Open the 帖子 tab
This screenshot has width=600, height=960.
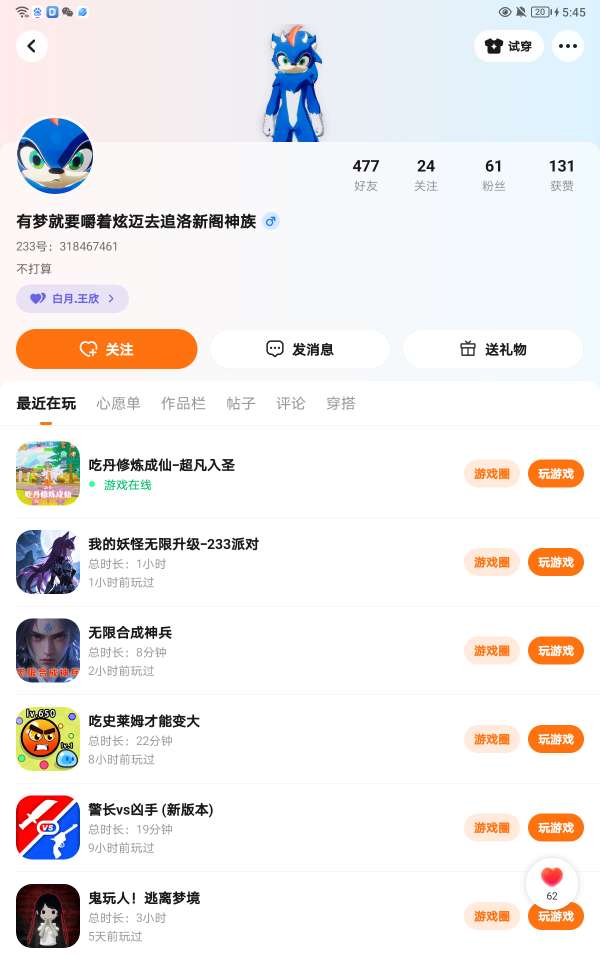[241, 404]
